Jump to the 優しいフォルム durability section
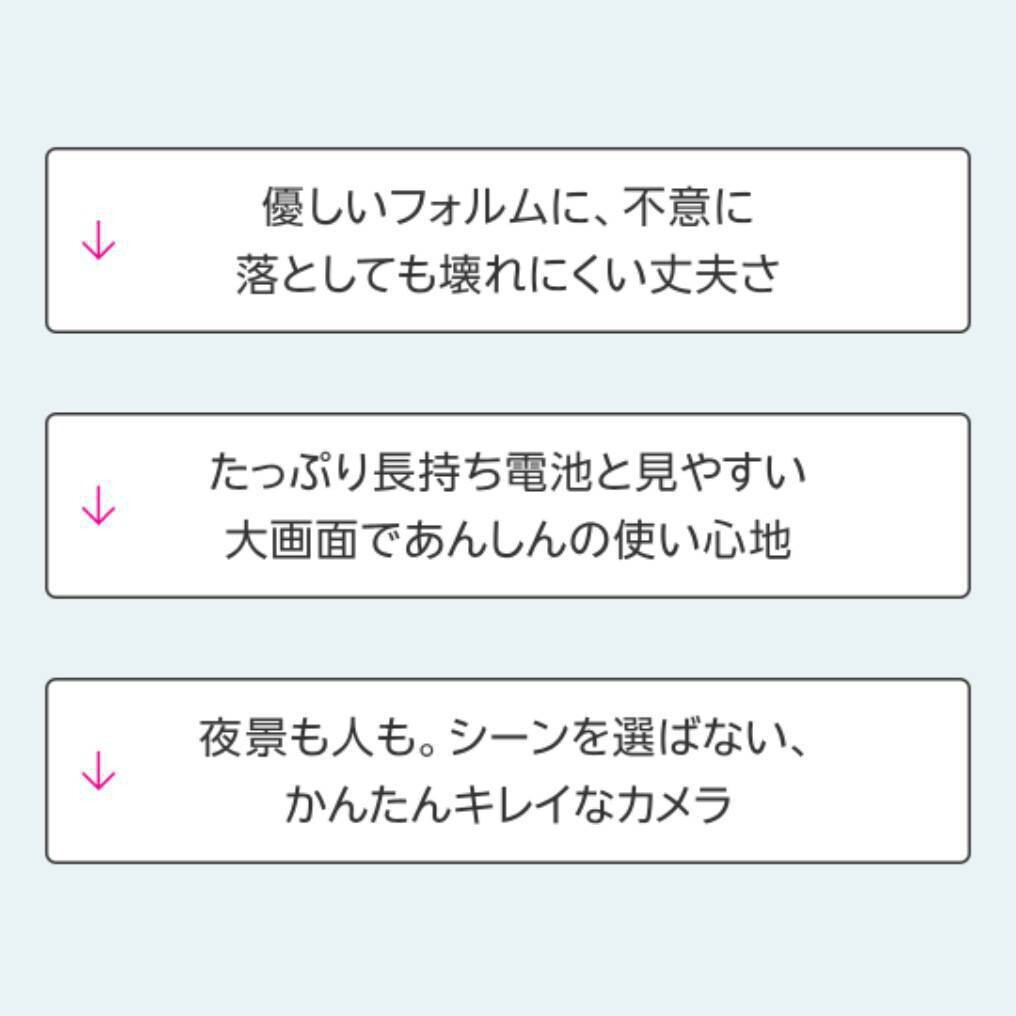Viewport: 1016px width, 1016px height. click(x=507, y=240)
